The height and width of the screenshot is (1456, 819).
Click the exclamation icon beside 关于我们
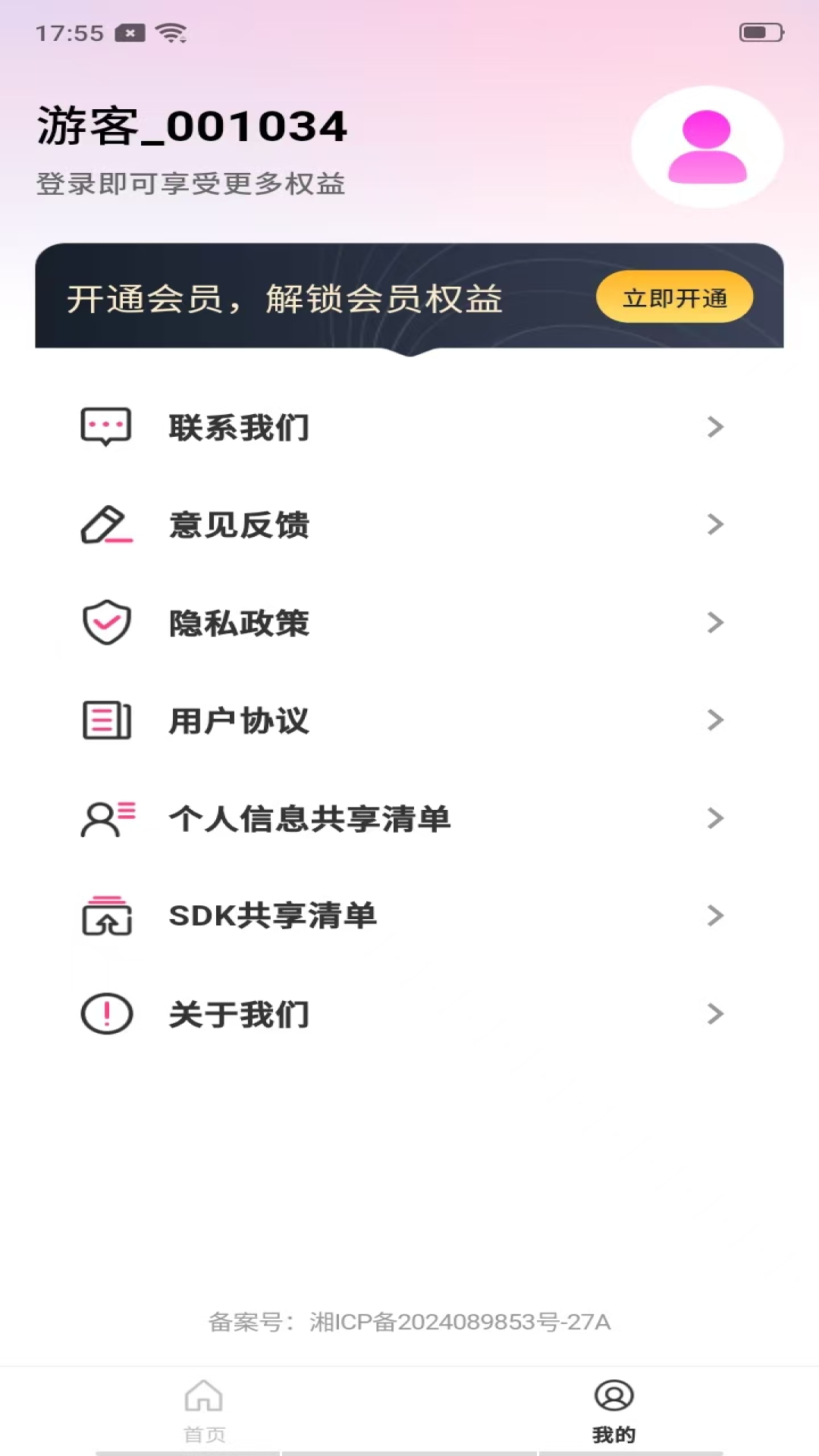tap(106, 1014)
